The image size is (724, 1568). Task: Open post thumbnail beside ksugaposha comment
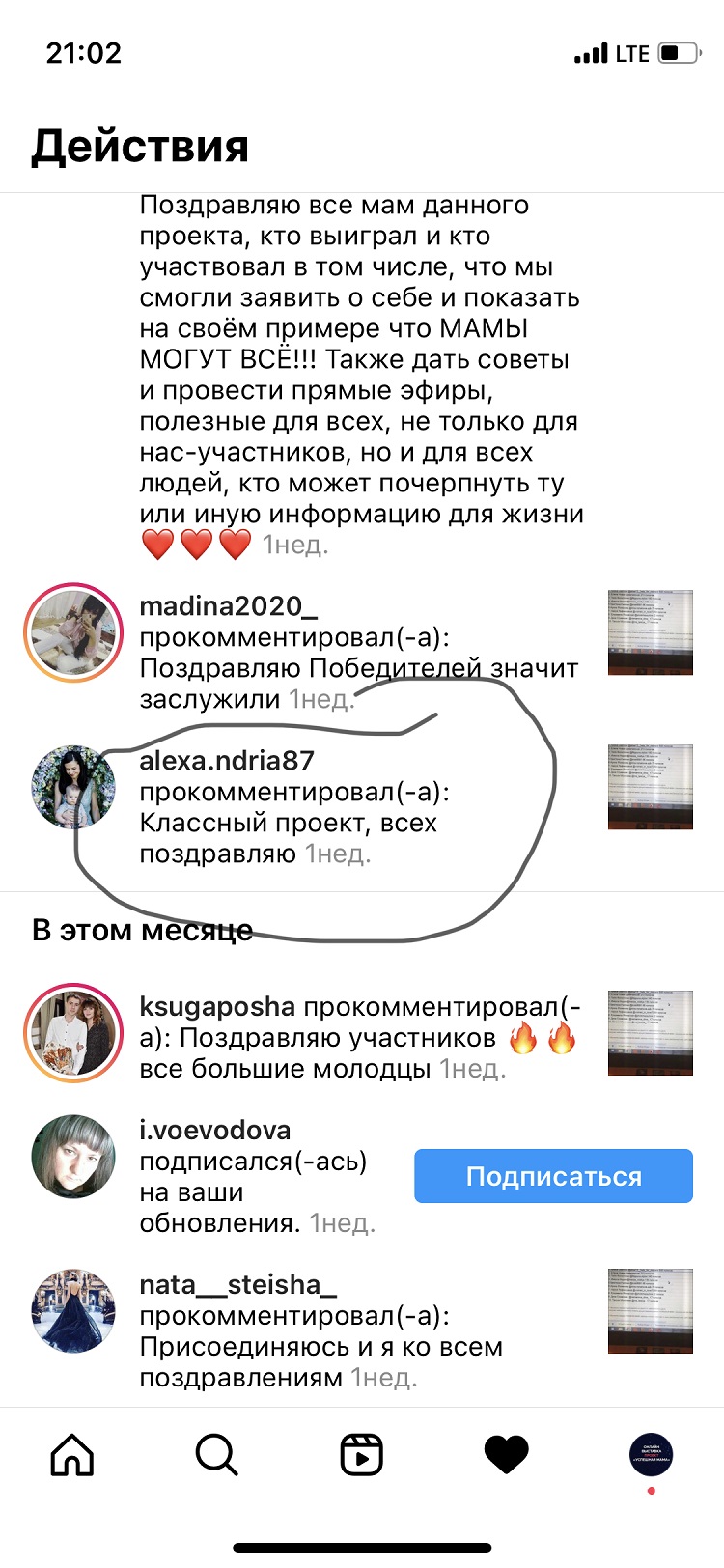[x=650, y=1032]
